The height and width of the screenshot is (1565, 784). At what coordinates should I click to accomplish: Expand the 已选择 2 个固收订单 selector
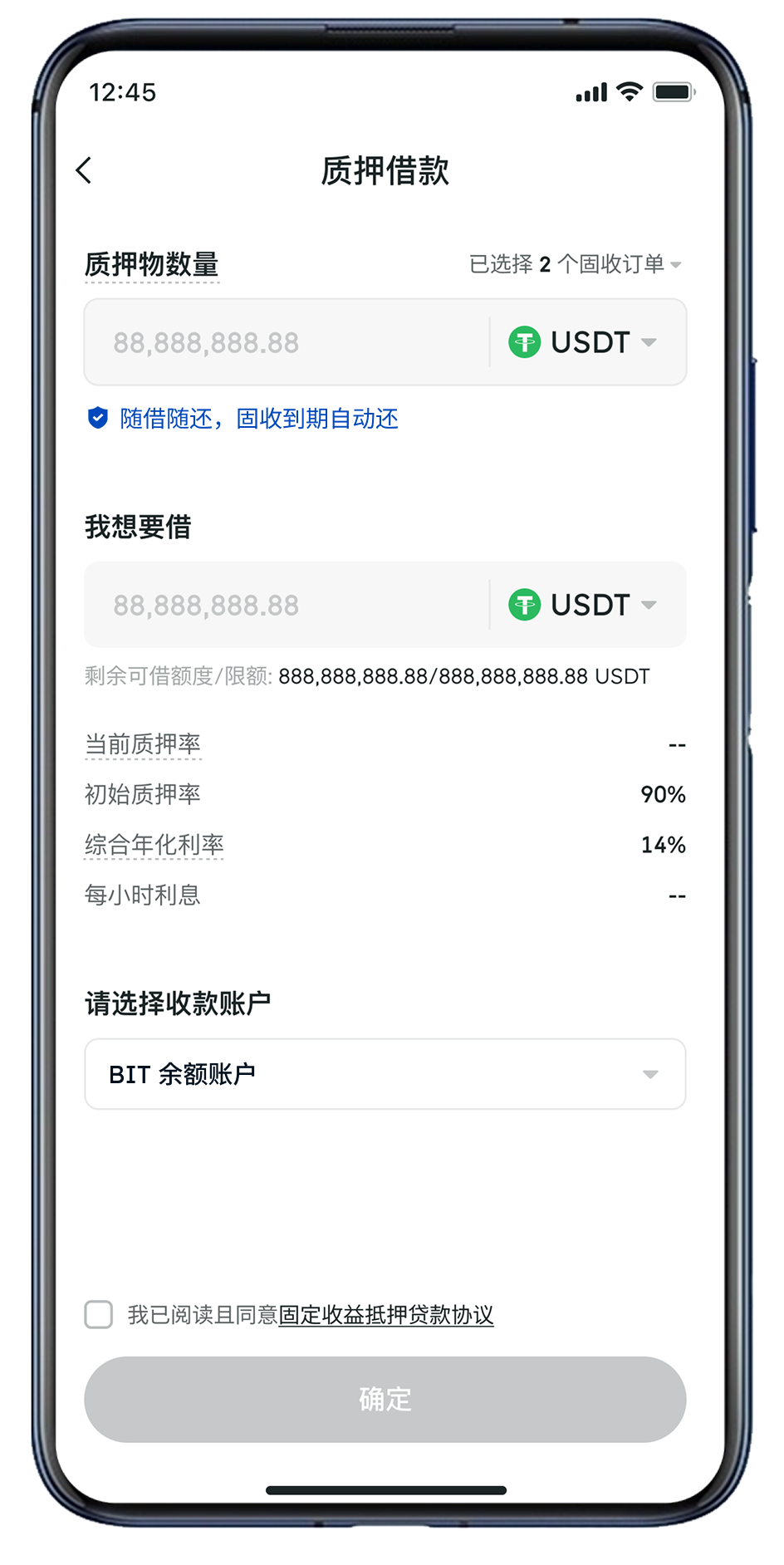coord(575,264)
